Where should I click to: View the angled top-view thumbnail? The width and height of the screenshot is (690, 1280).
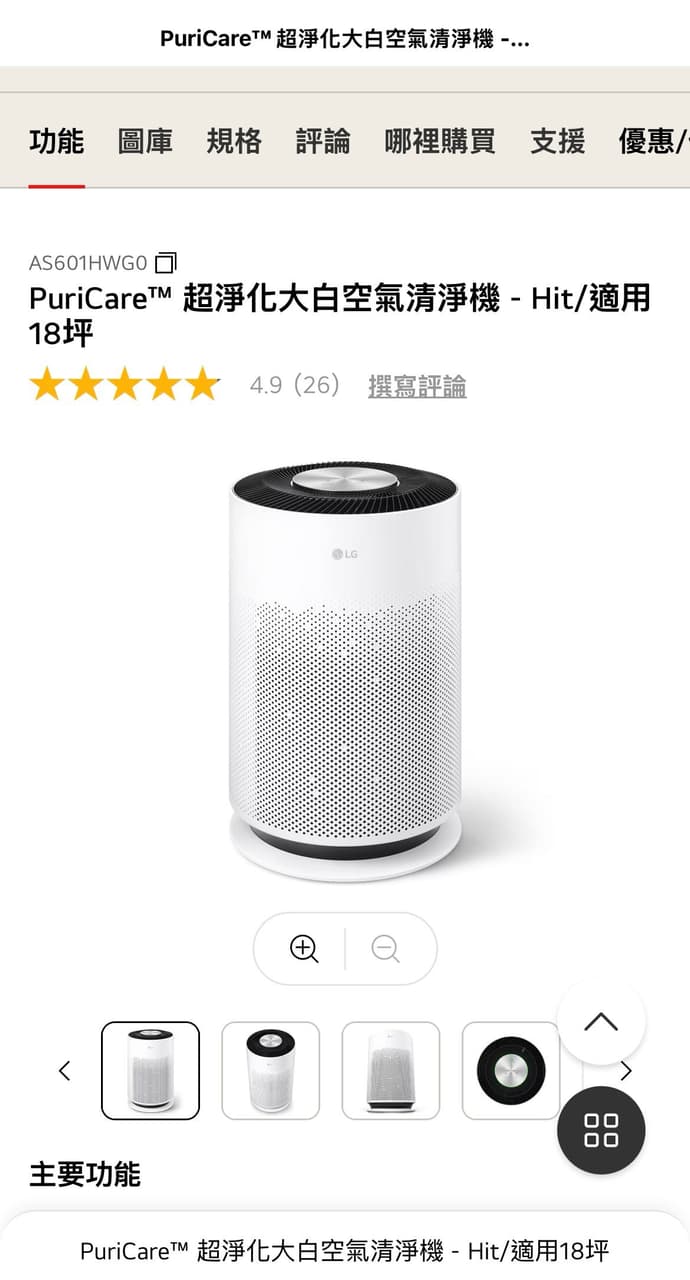pyautogui.click(x=270, y=1070)
